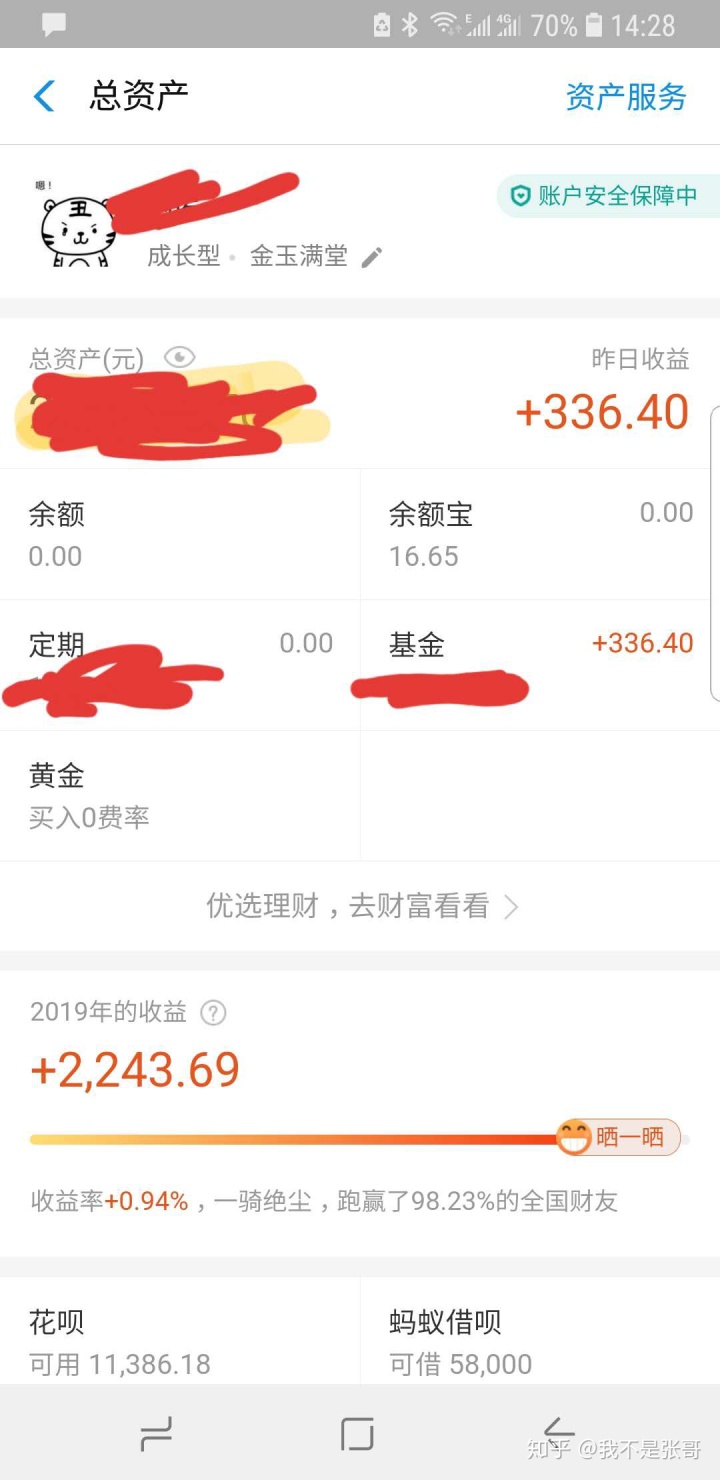
Task: Open the eye toggle beside 总资产(元)
Action: [179, 357]
